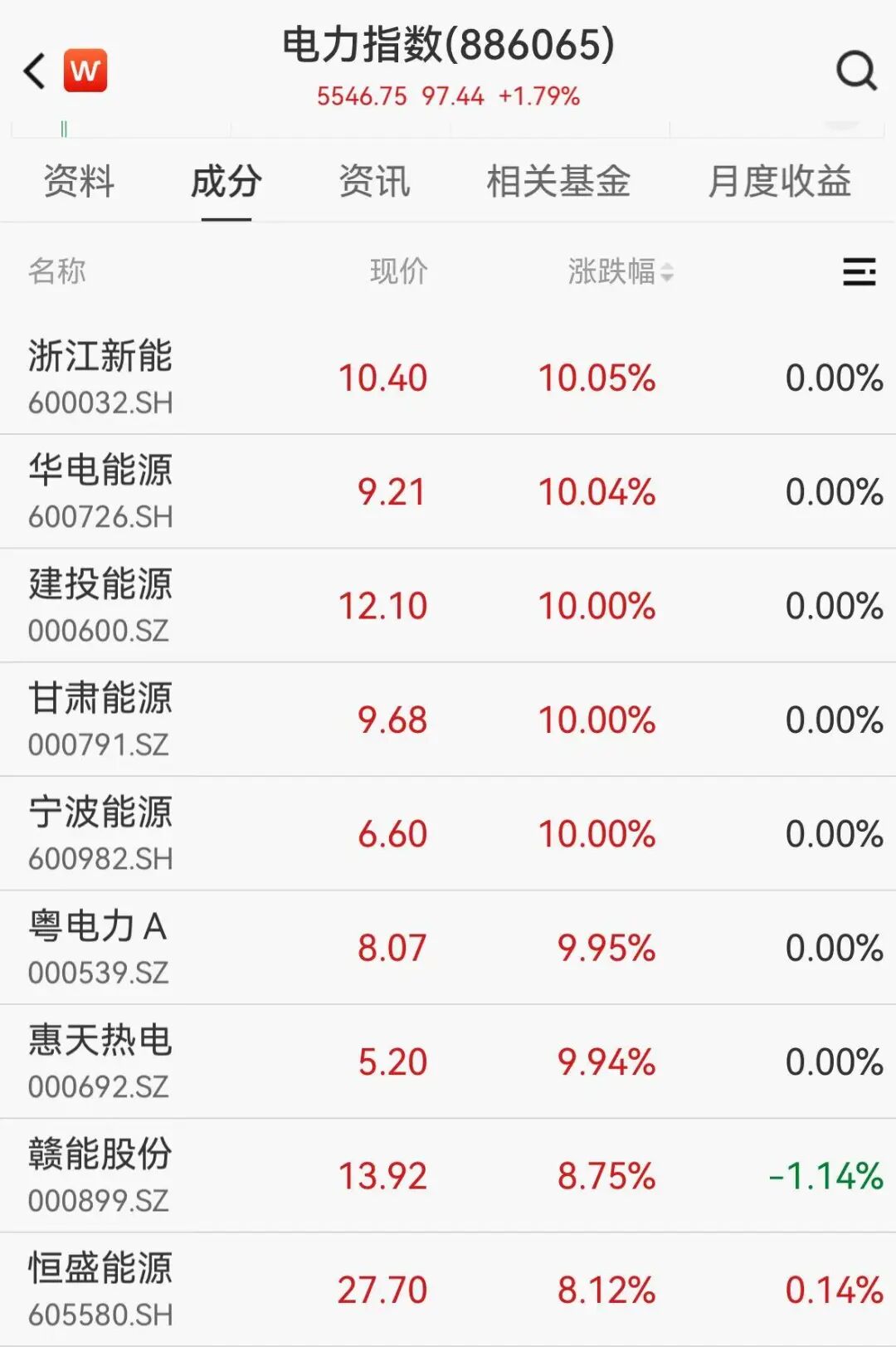Open stock 甘肃能源 000791.SZ

(x=448, y=720)
